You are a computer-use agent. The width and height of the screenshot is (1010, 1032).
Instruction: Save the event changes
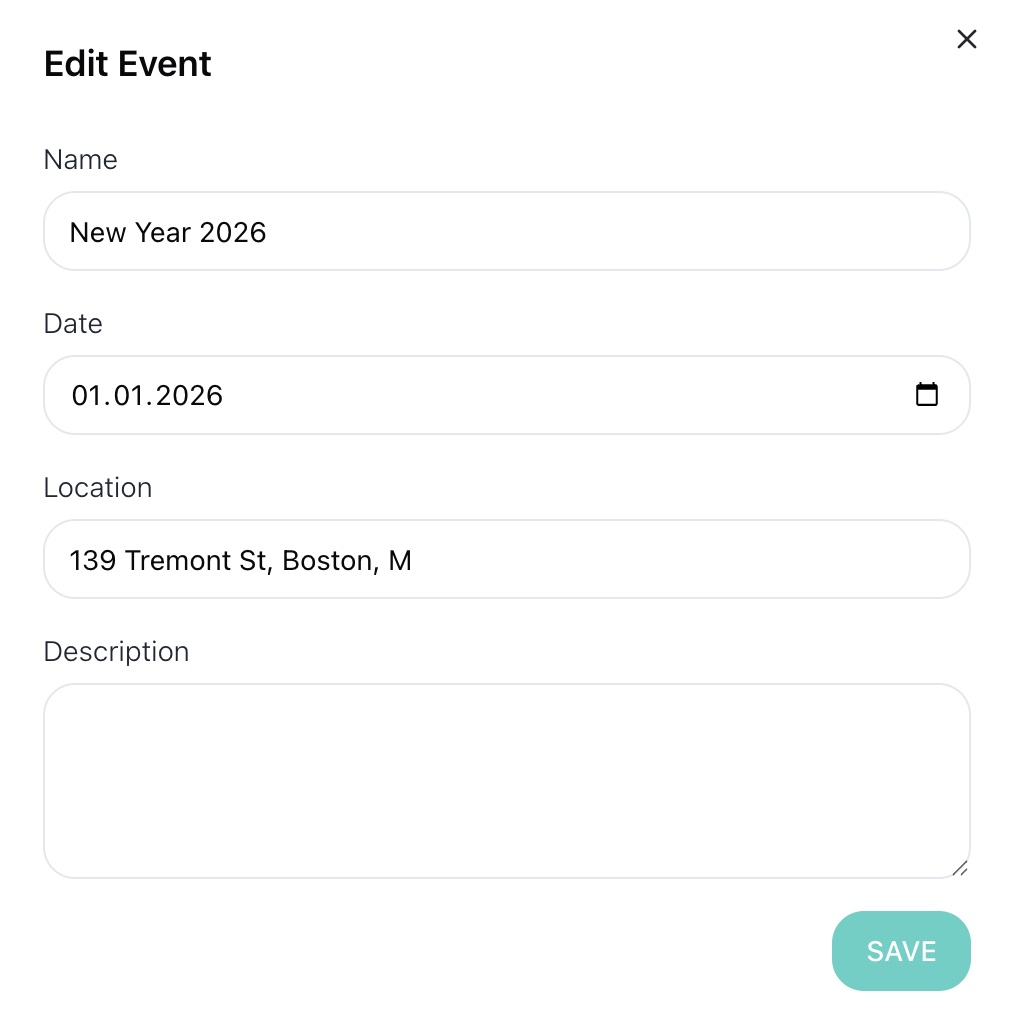point(900,950)
